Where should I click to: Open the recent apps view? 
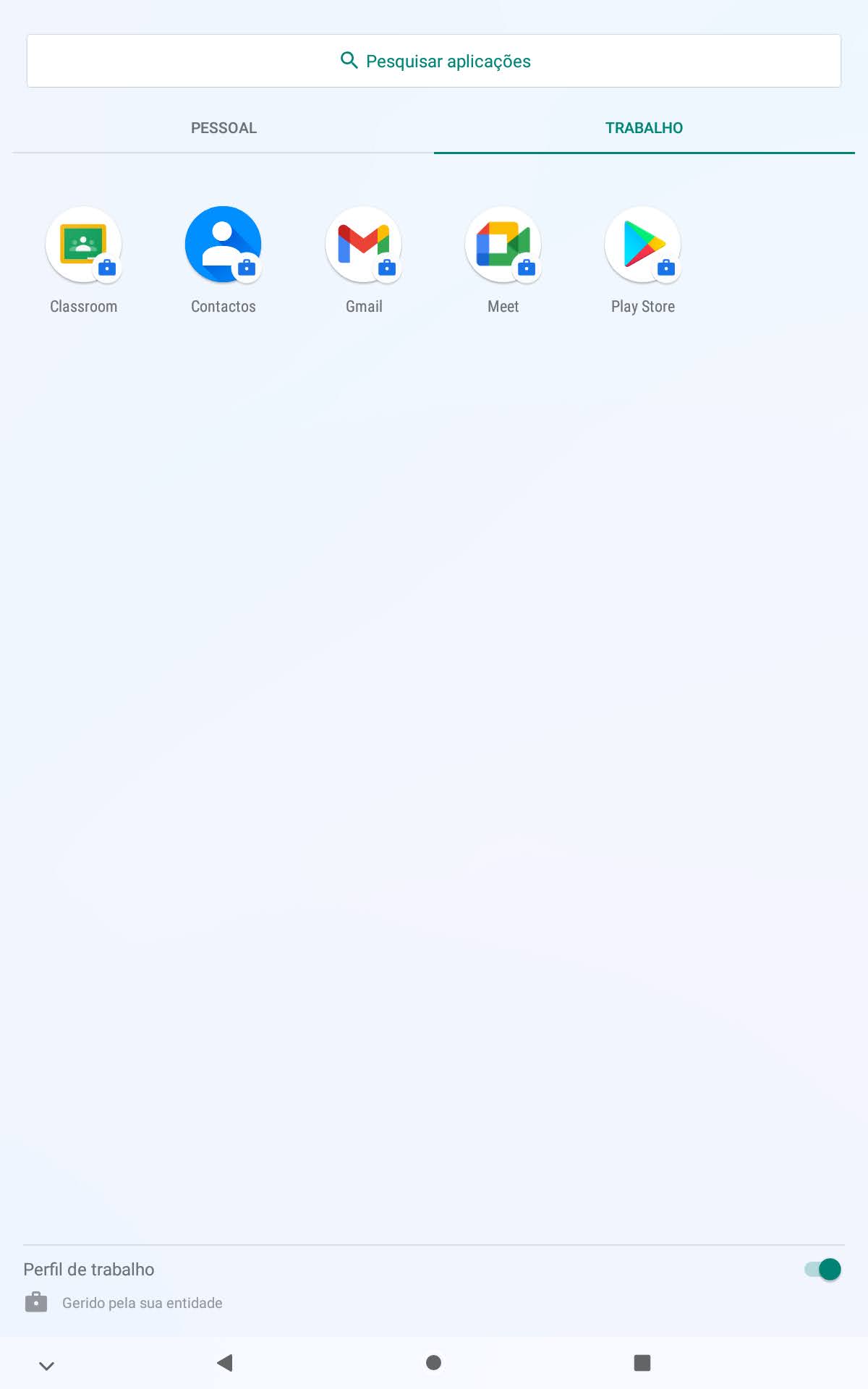point(642,1363)
